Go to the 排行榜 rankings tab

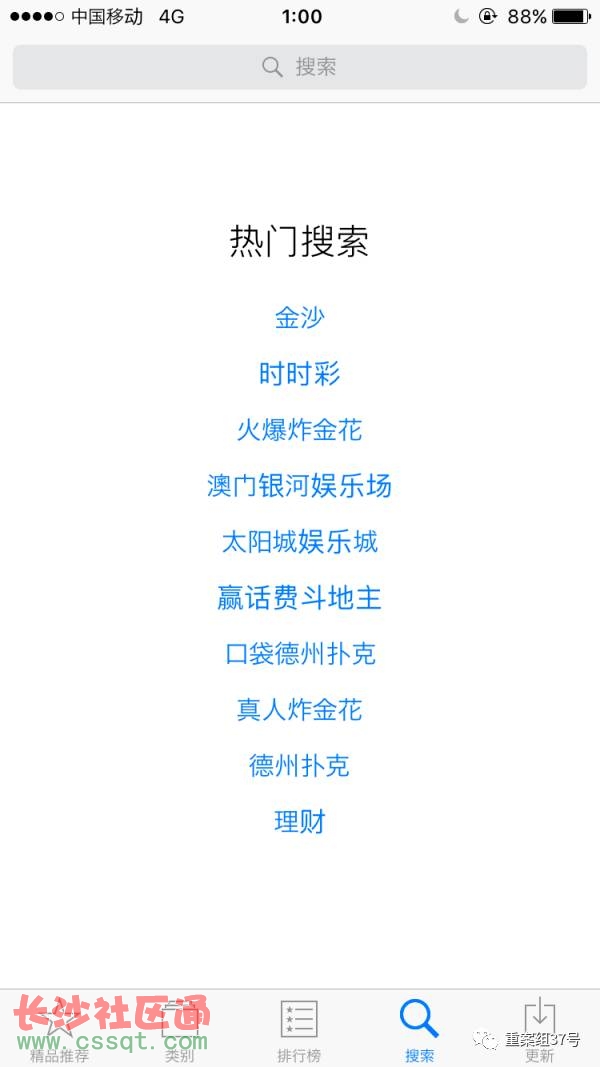coord(299,1030)
